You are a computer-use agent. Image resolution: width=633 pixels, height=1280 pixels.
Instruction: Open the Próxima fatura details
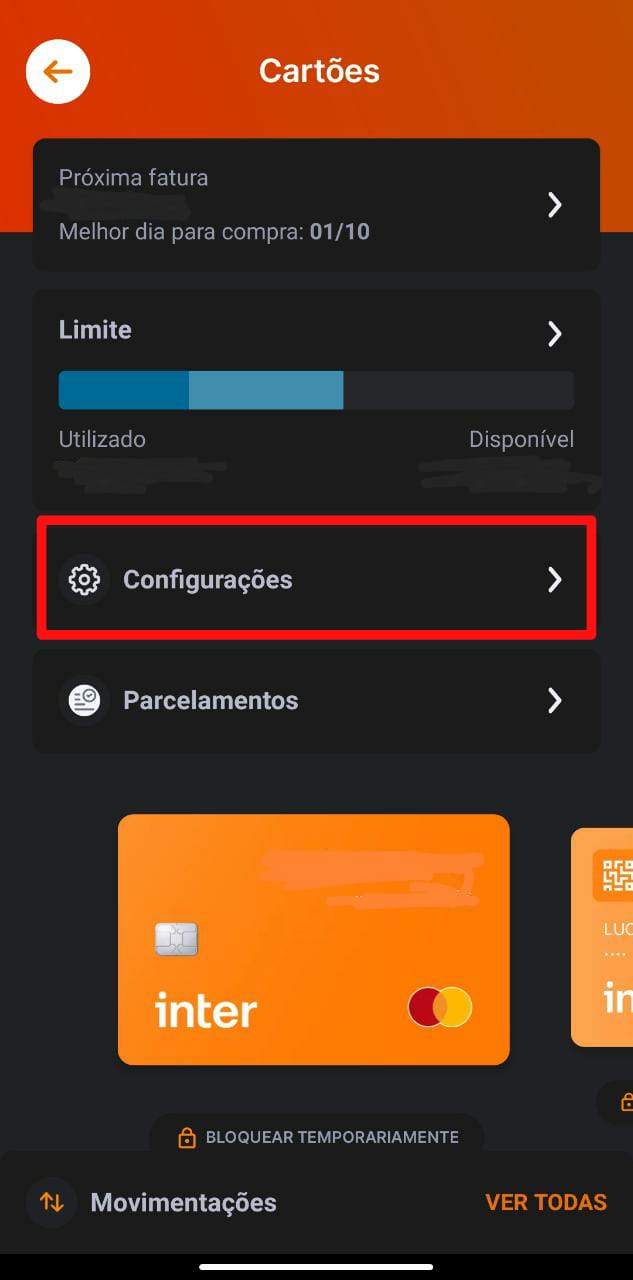(x=316, y=205)
